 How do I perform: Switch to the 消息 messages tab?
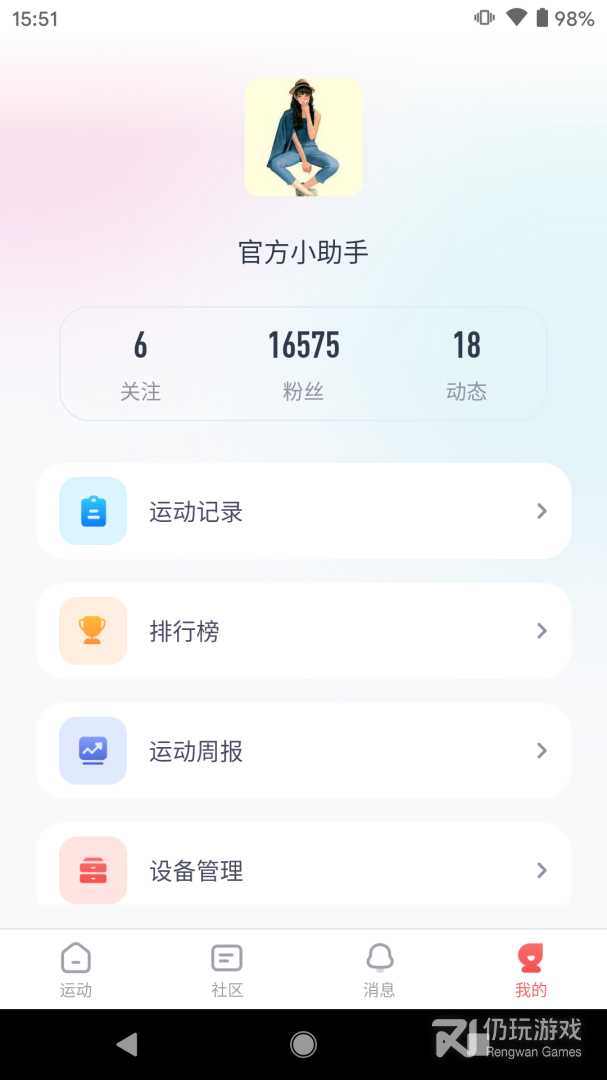pyautogui.click(x=379, y=970)
